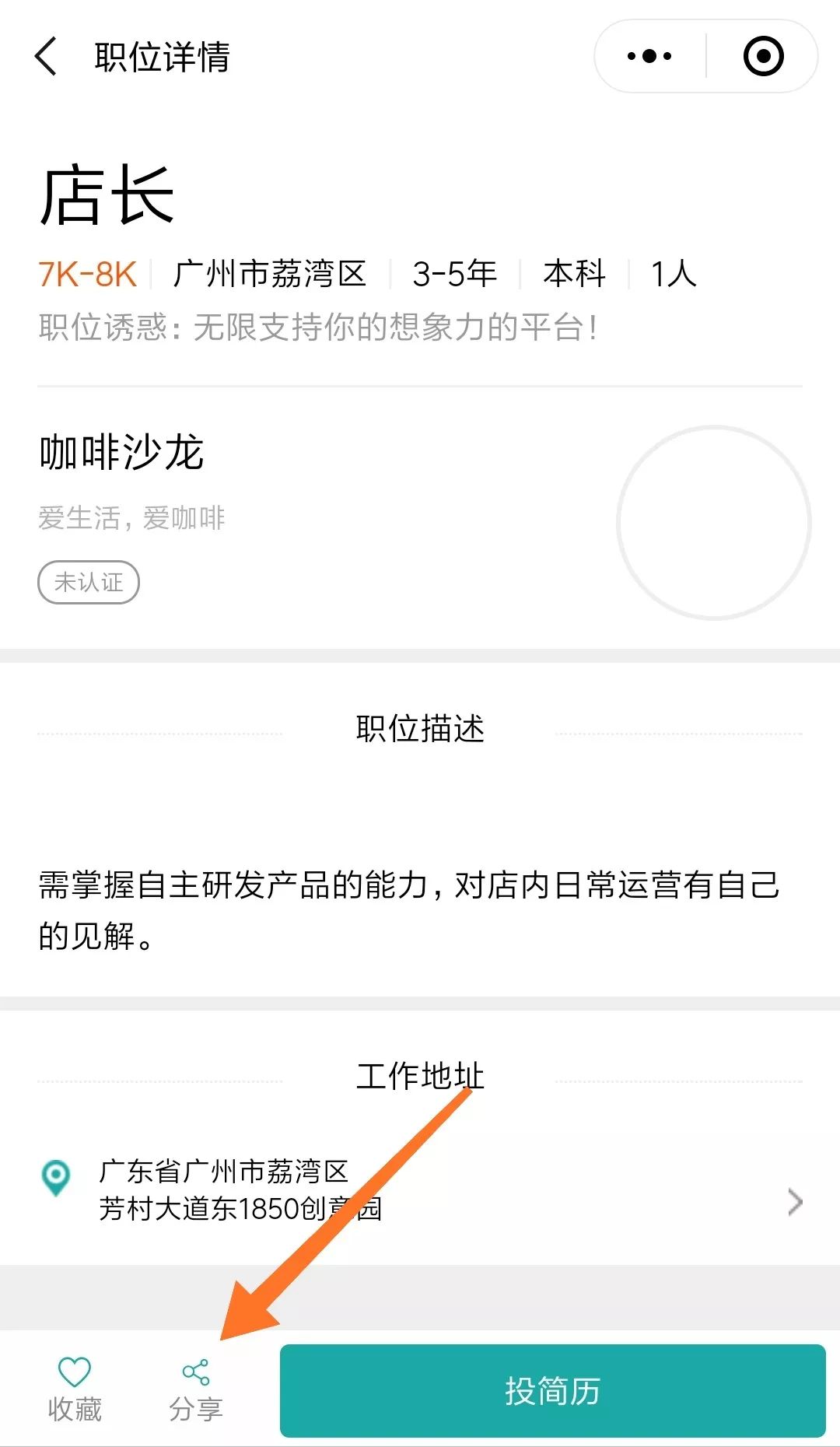840x1447 pixels.
Task: Submit resume with 投简历 button
Action: (552, 1390)
